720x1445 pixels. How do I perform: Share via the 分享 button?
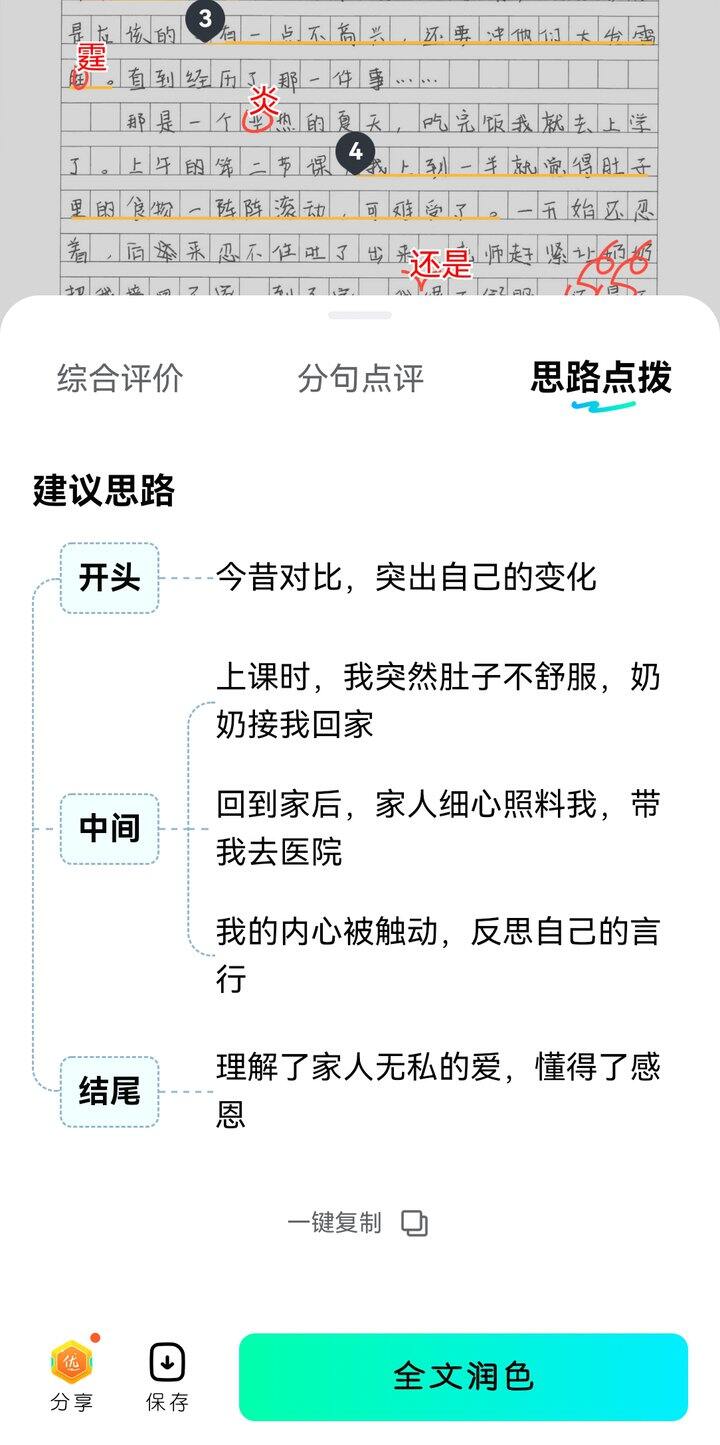pyautogui.click(x=72, y=1376)
